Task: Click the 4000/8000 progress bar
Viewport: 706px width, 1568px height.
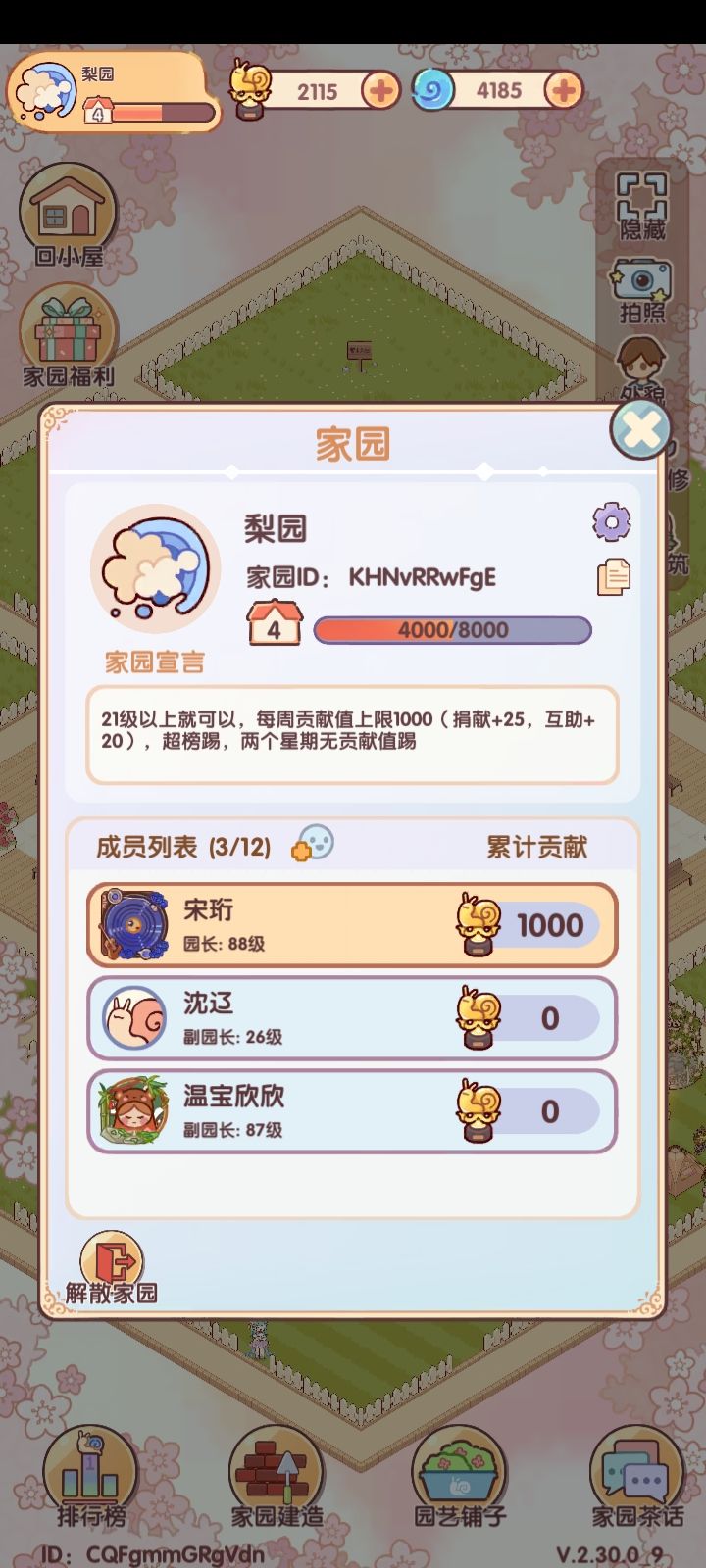Action: pyautogui.click(x=450, y=629)
